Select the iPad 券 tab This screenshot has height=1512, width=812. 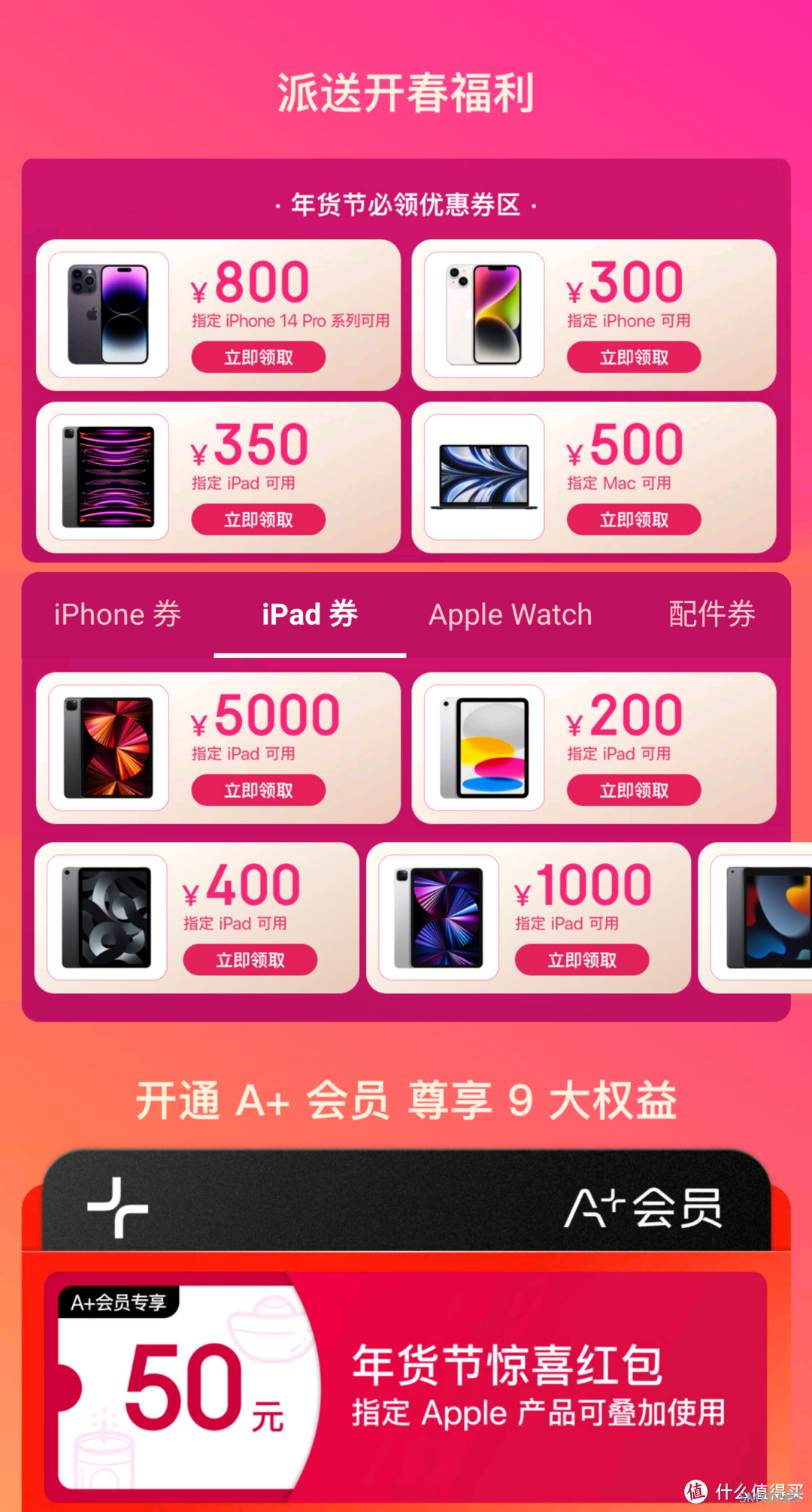point(309,614)
